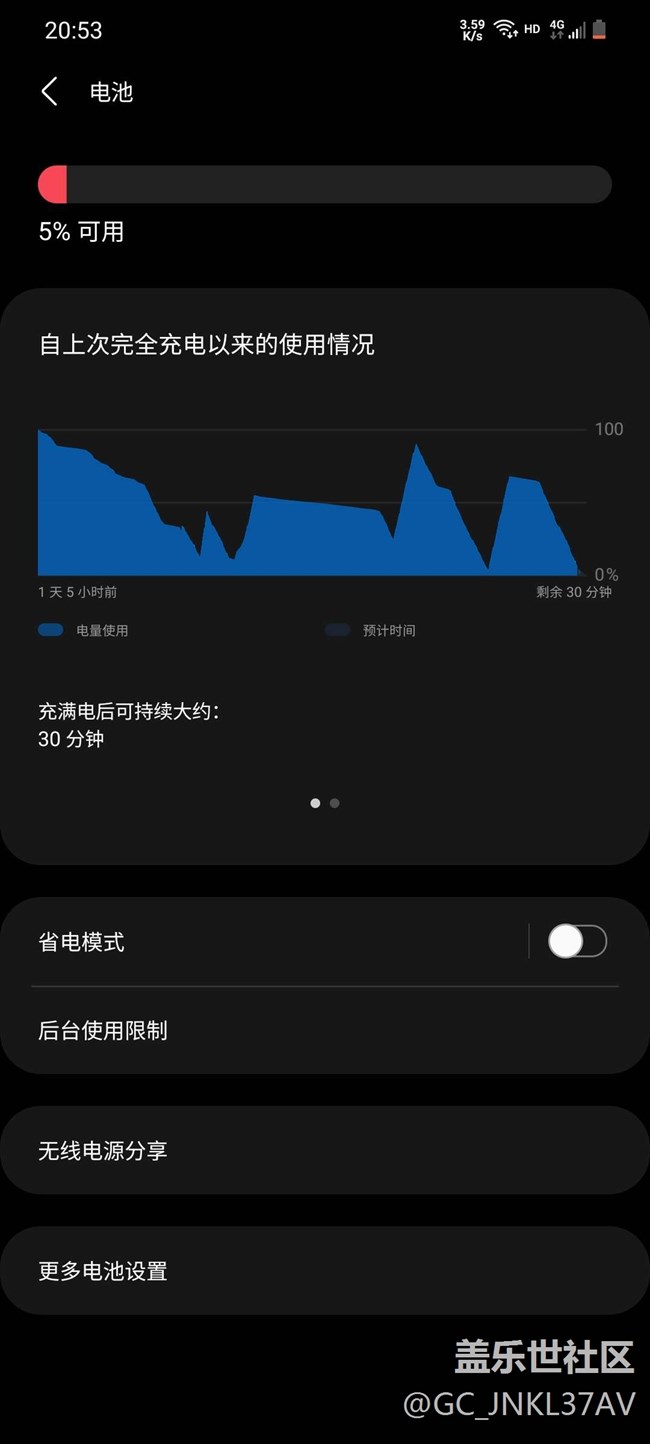Screen dimensions: 650x1444
Task: Open 后台使用限制 settings
Action: (x=324, y=1030)
